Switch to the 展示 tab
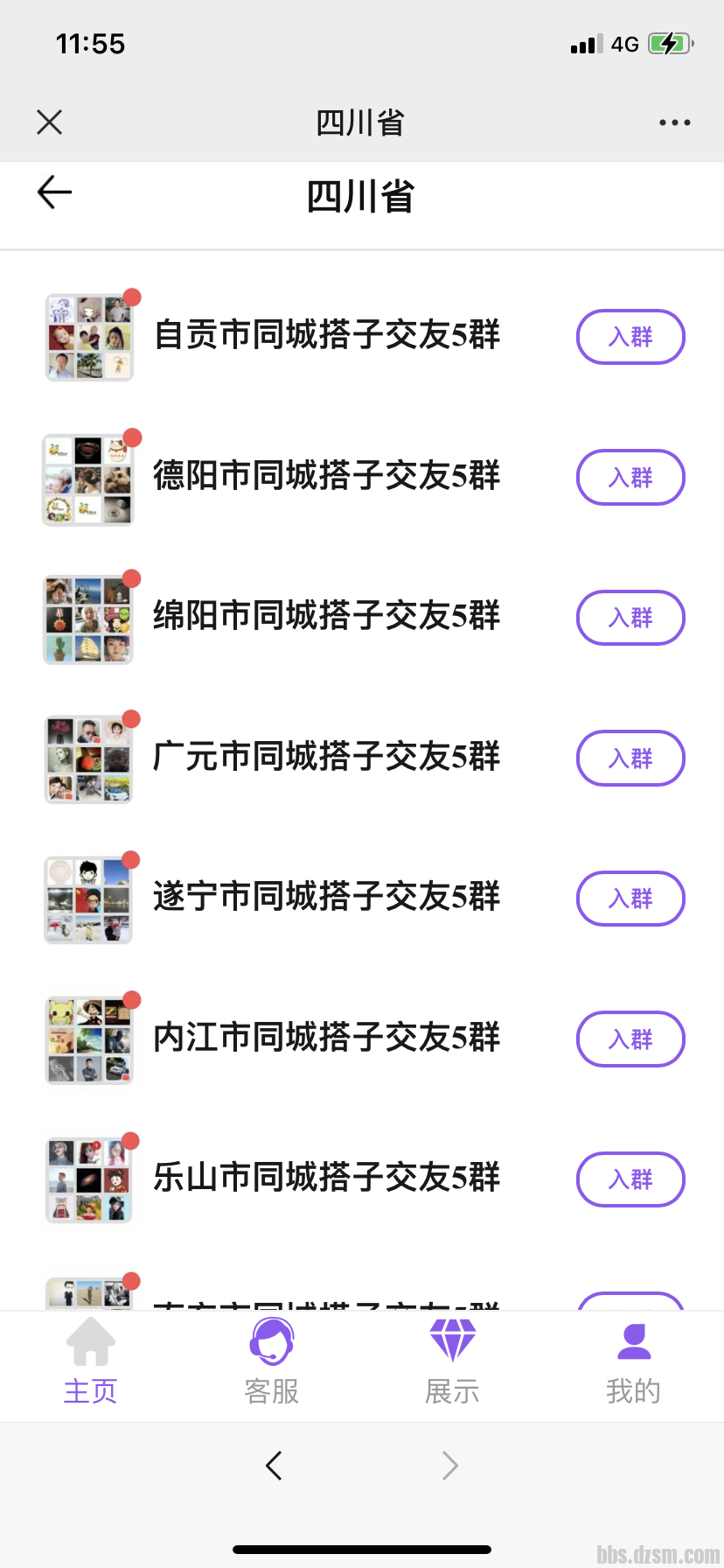Screen dimensions: 724x1568 click(452, 1361)
